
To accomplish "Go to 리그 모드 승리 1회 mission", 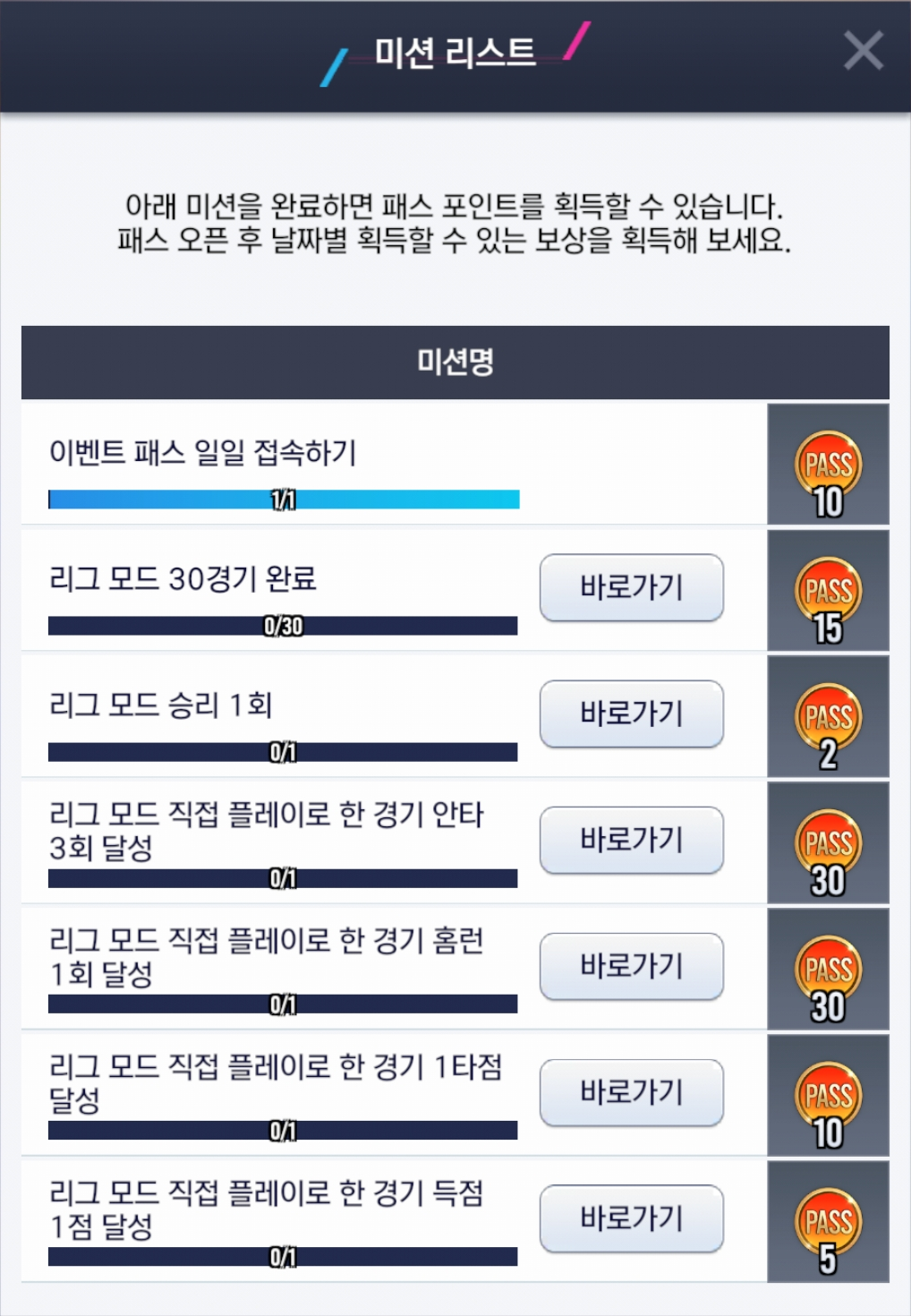I will (631, 714).
